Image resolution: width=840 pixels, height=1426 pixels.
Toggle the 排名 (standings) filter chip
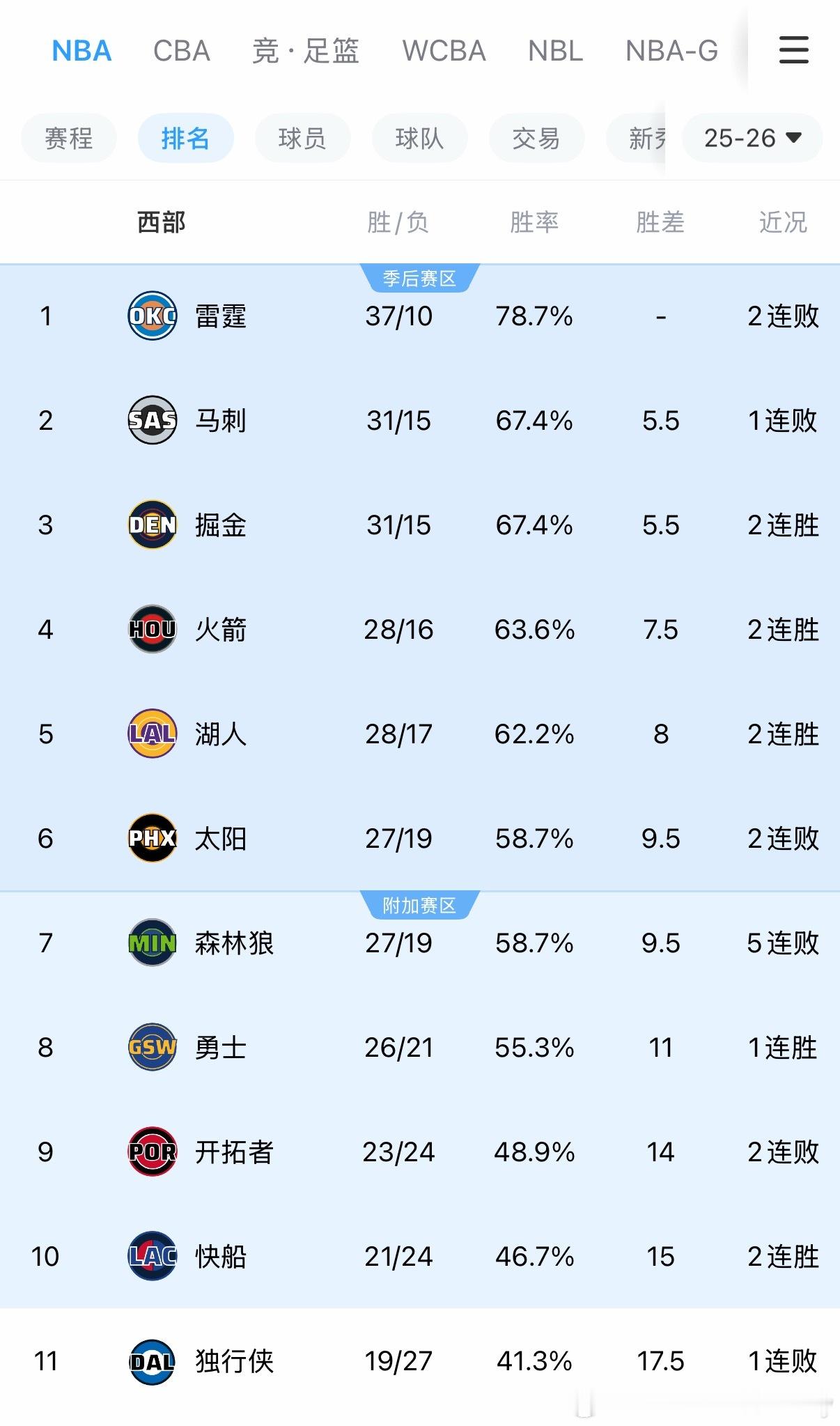(186, 138)
